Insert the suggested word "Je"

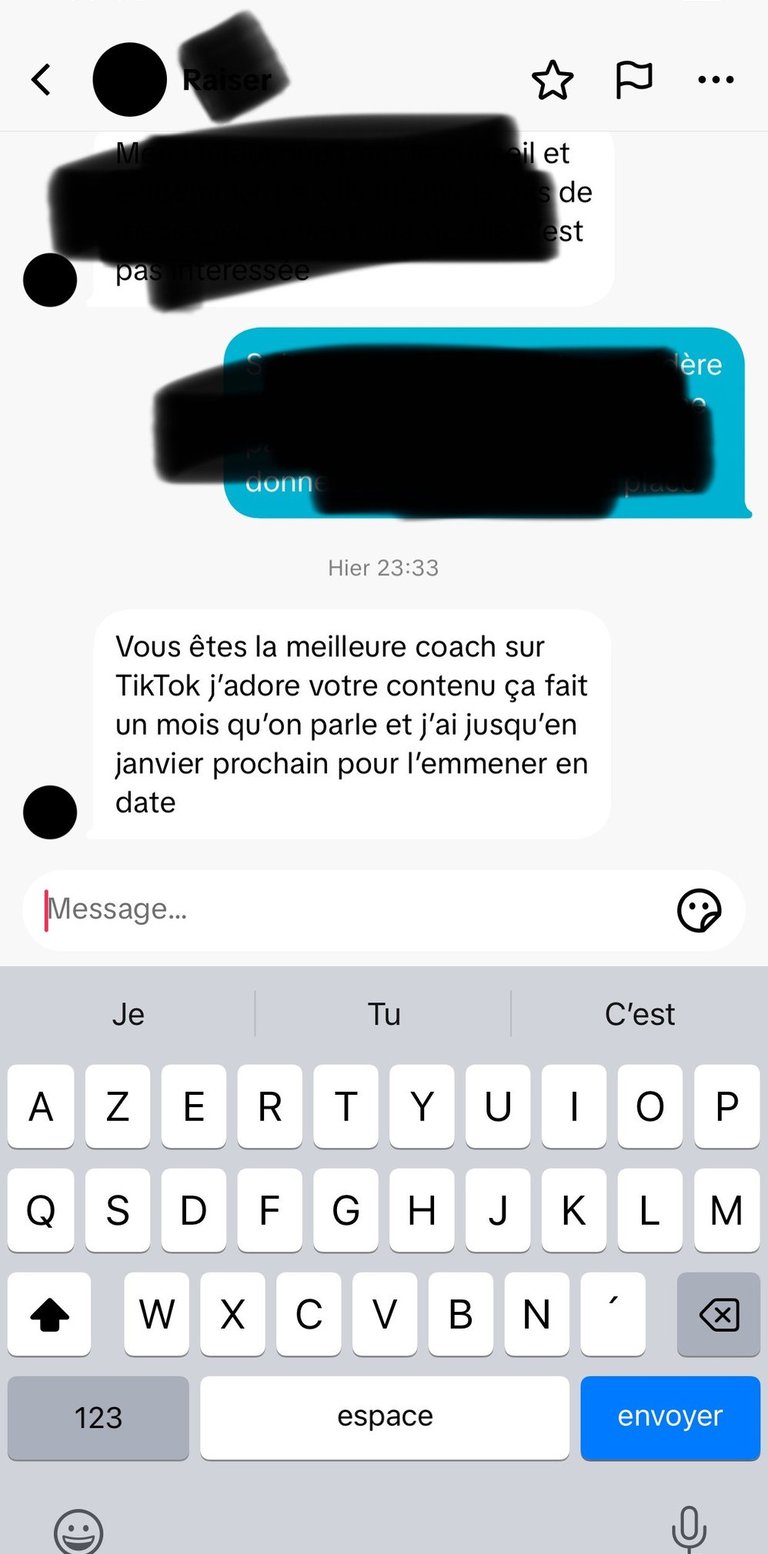[128, 1015]
